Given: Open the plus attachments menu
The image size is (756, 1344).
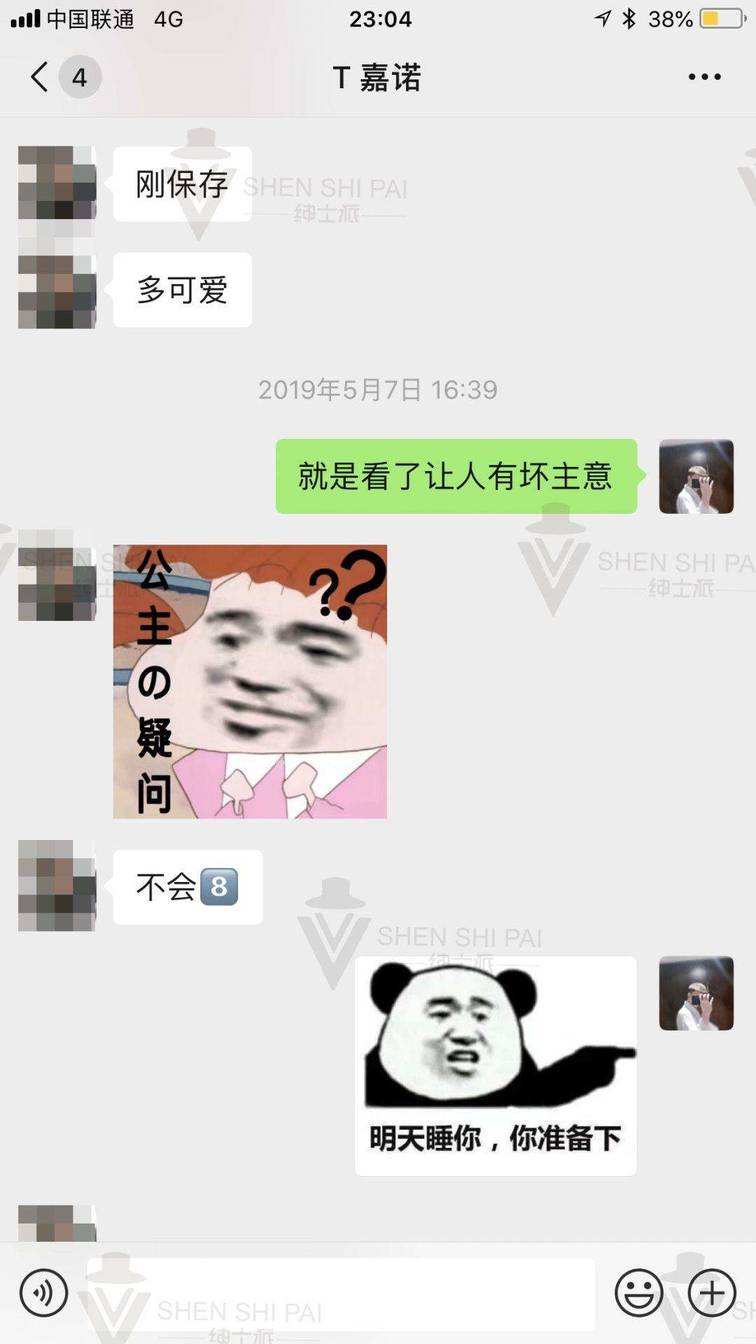Looking at the screenshot, I should click(711, 1293).
